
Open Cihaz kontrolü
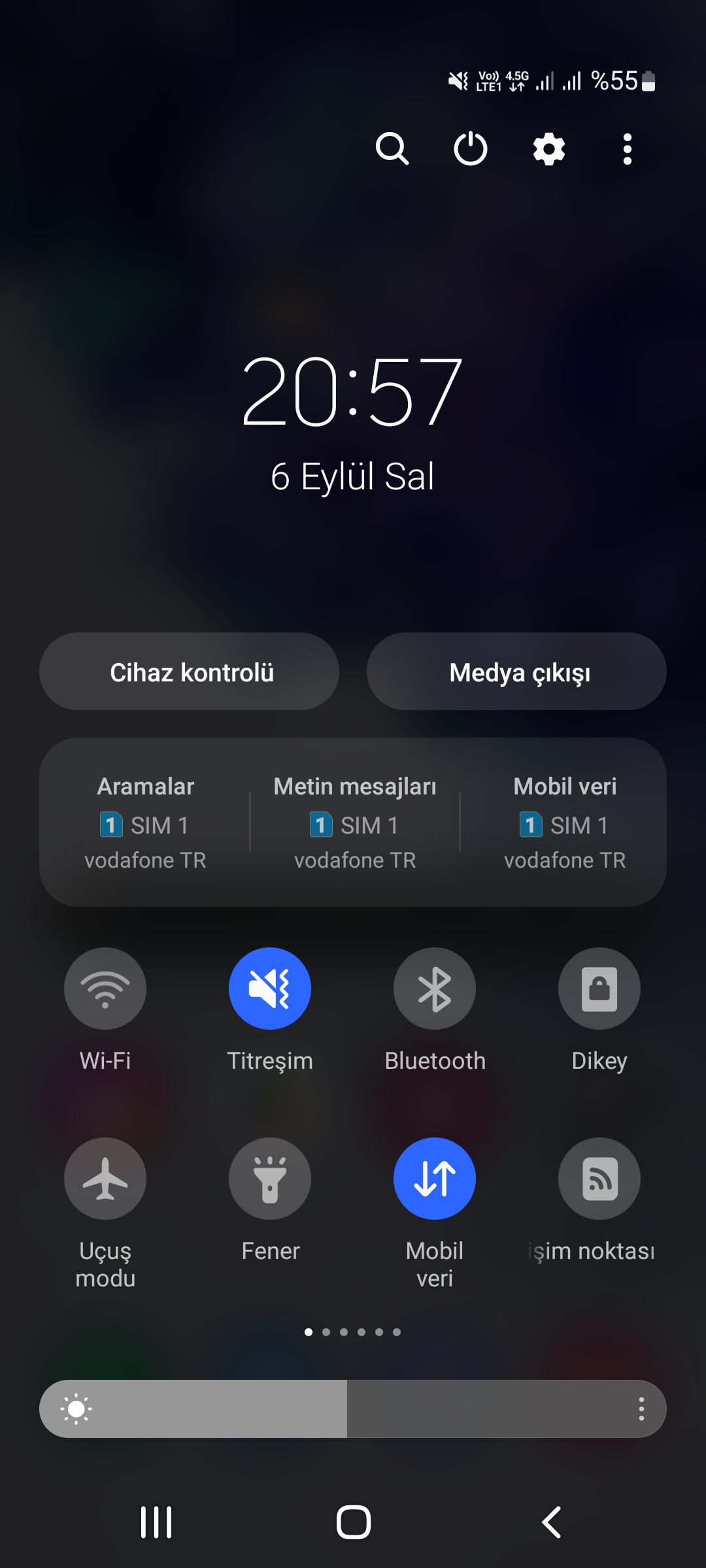[x=189, y=672]
